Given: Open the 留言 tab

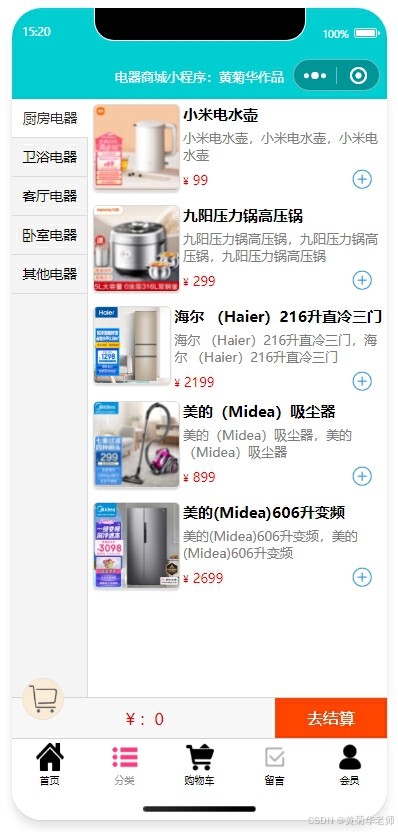Looking at the screenshot, I should (x=274, y=765).
